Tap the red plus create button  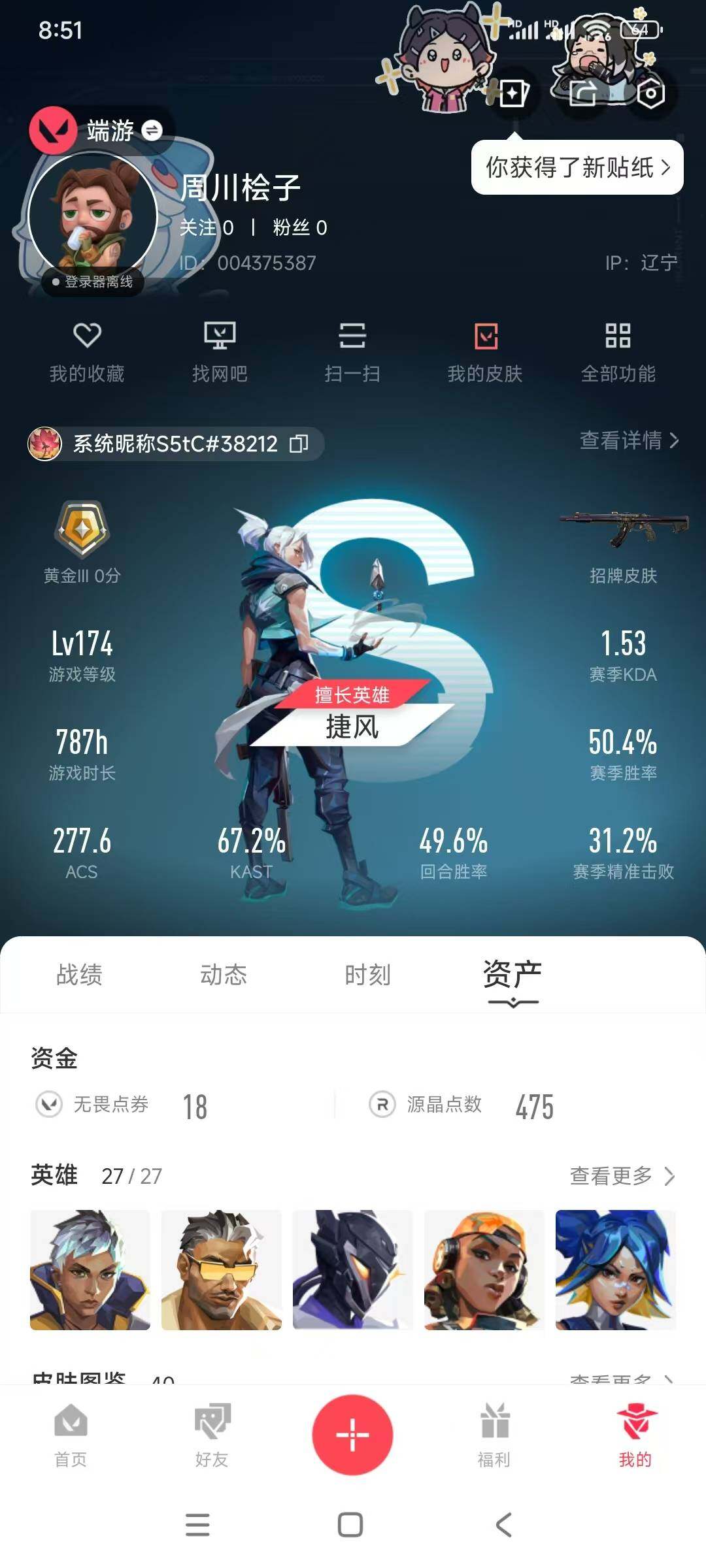tap(352, 1435)
